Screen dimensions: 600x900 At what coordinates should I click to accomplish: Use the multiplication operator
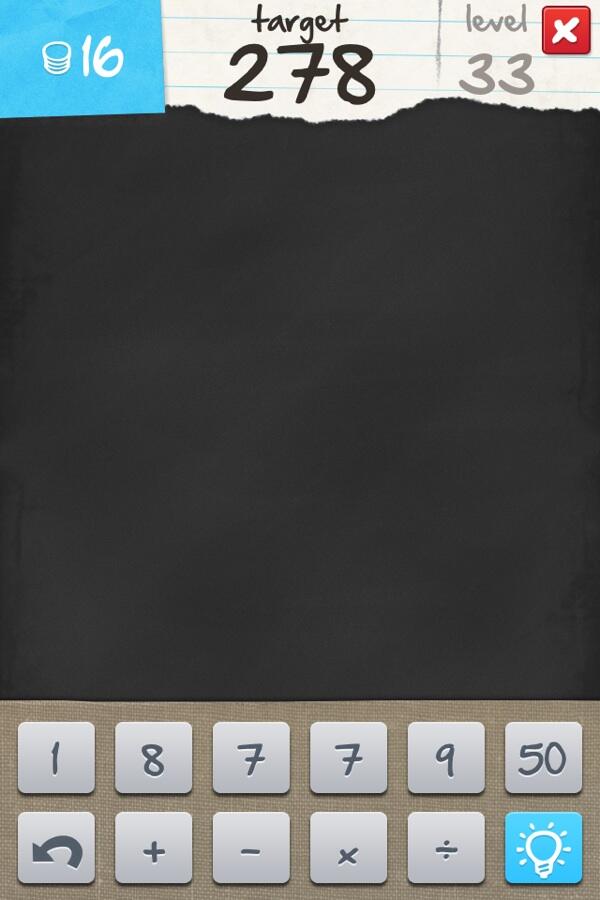(x=348, y=849)
